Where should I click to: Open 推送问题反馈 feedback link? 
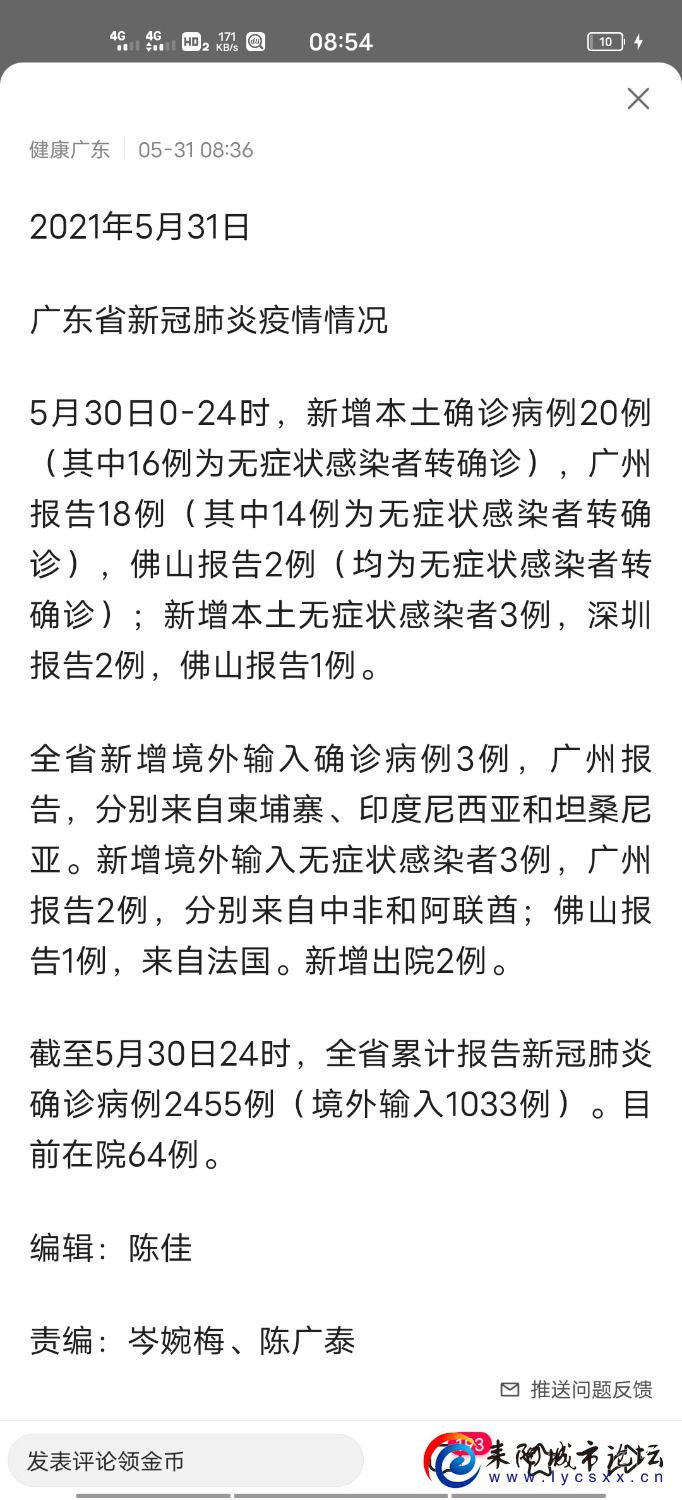pyautogui.click(x=577, y=1389)
